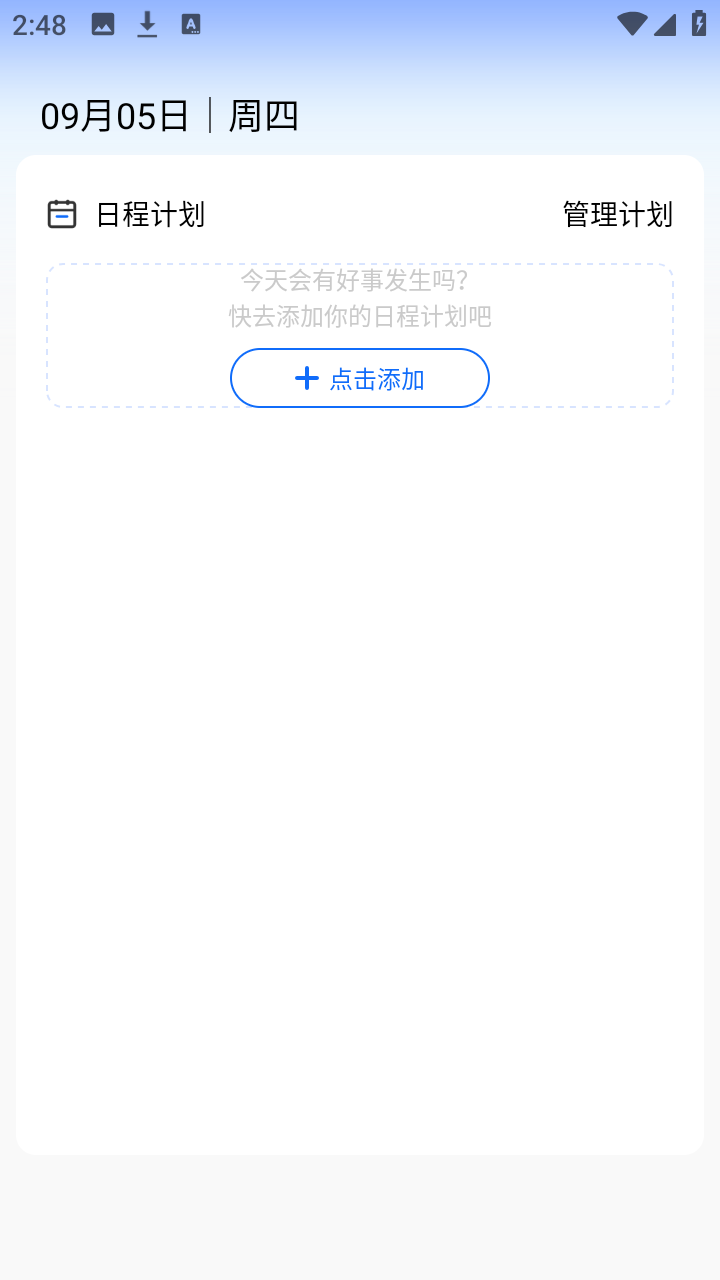The image size is (720, 1280).
Task: Click the 09月05日 date text
Action: click(115, 115)
